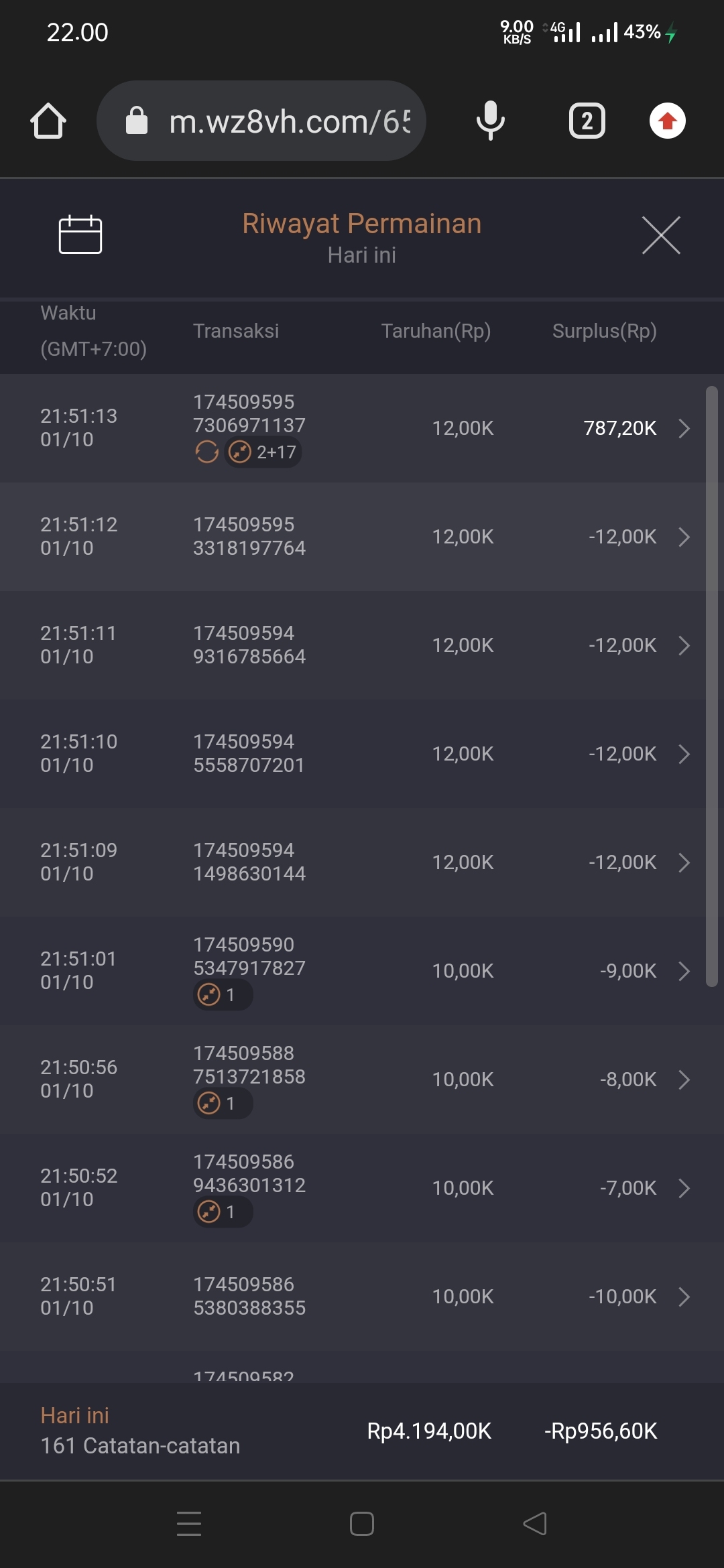Go back using the system back button
The width and height of the screenshot is (724, 1568).
[x=535, y=1524]
